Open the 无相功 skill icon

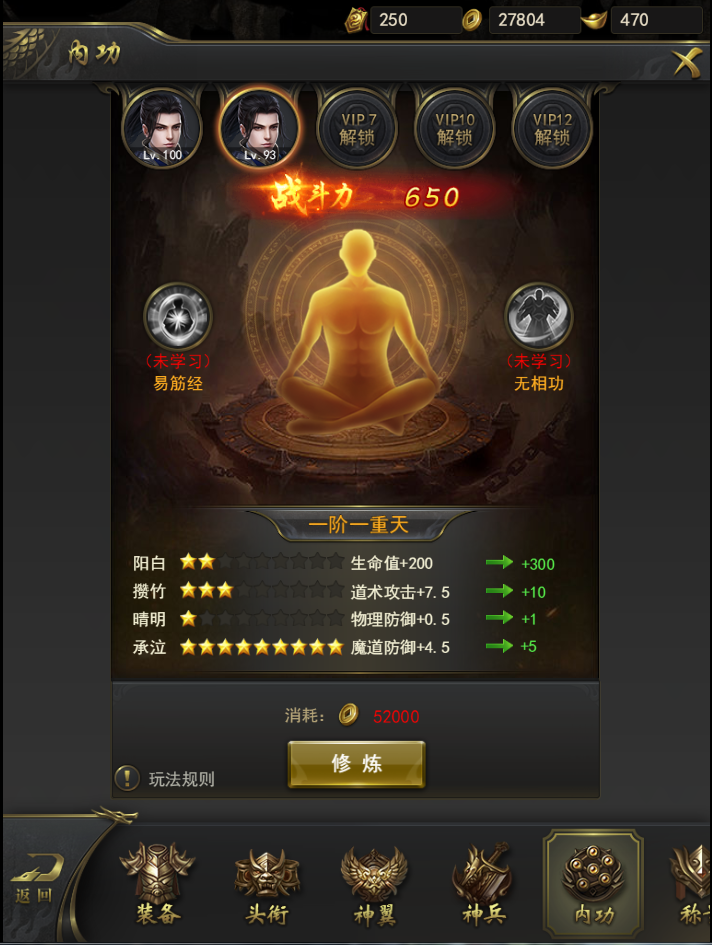538,317
